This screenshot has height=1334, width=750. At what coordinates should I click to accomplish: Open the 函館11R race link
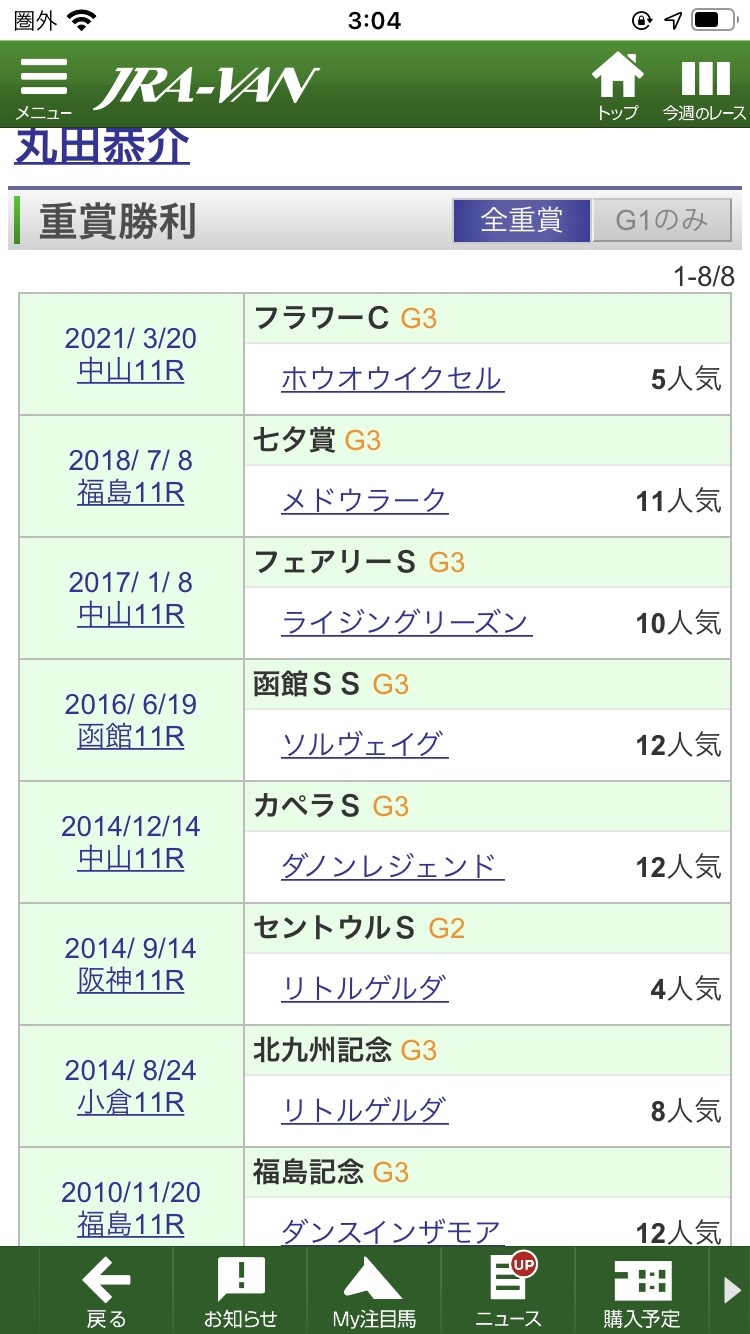tap(131, 737)
